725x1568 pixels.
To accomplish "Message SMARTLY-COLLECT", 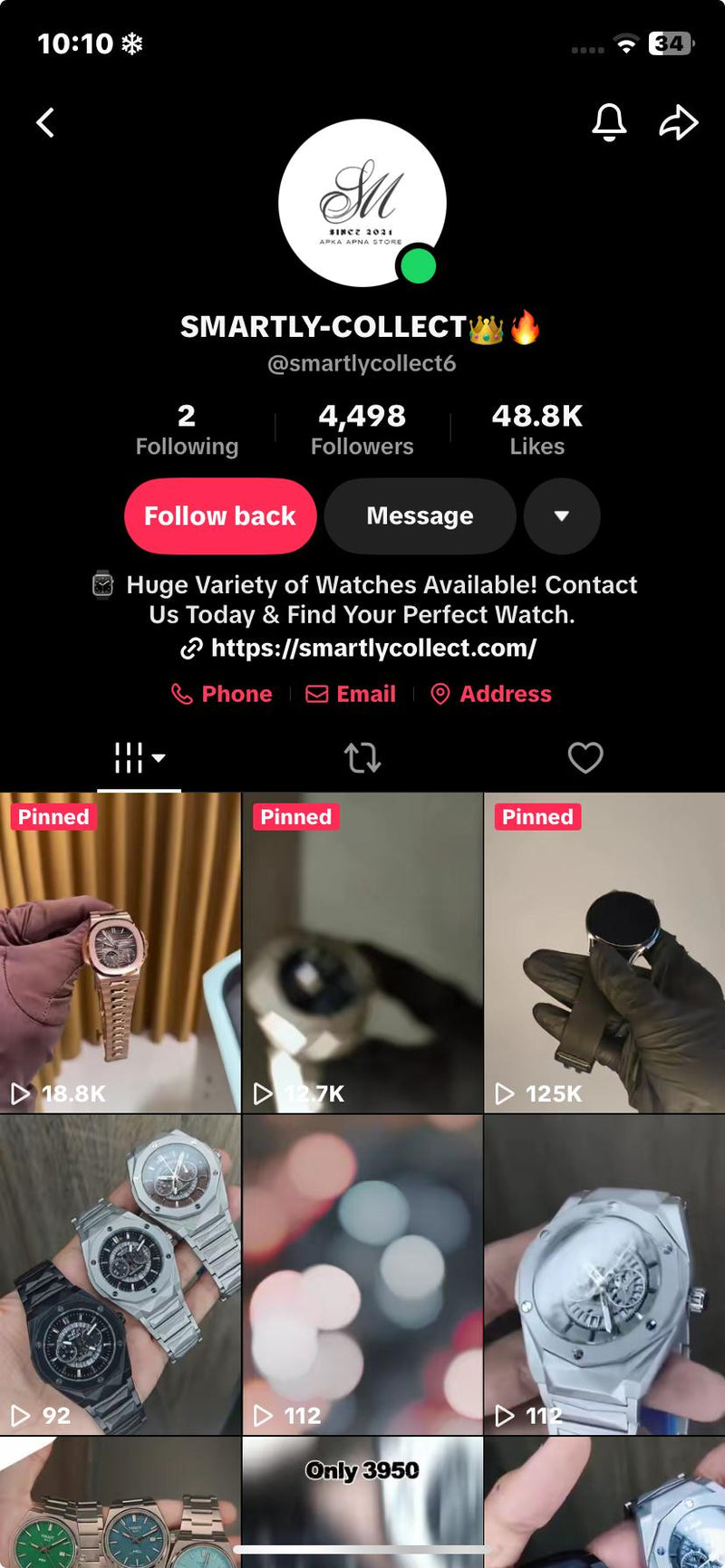I will pyautogui.click(x=420, y=516).
